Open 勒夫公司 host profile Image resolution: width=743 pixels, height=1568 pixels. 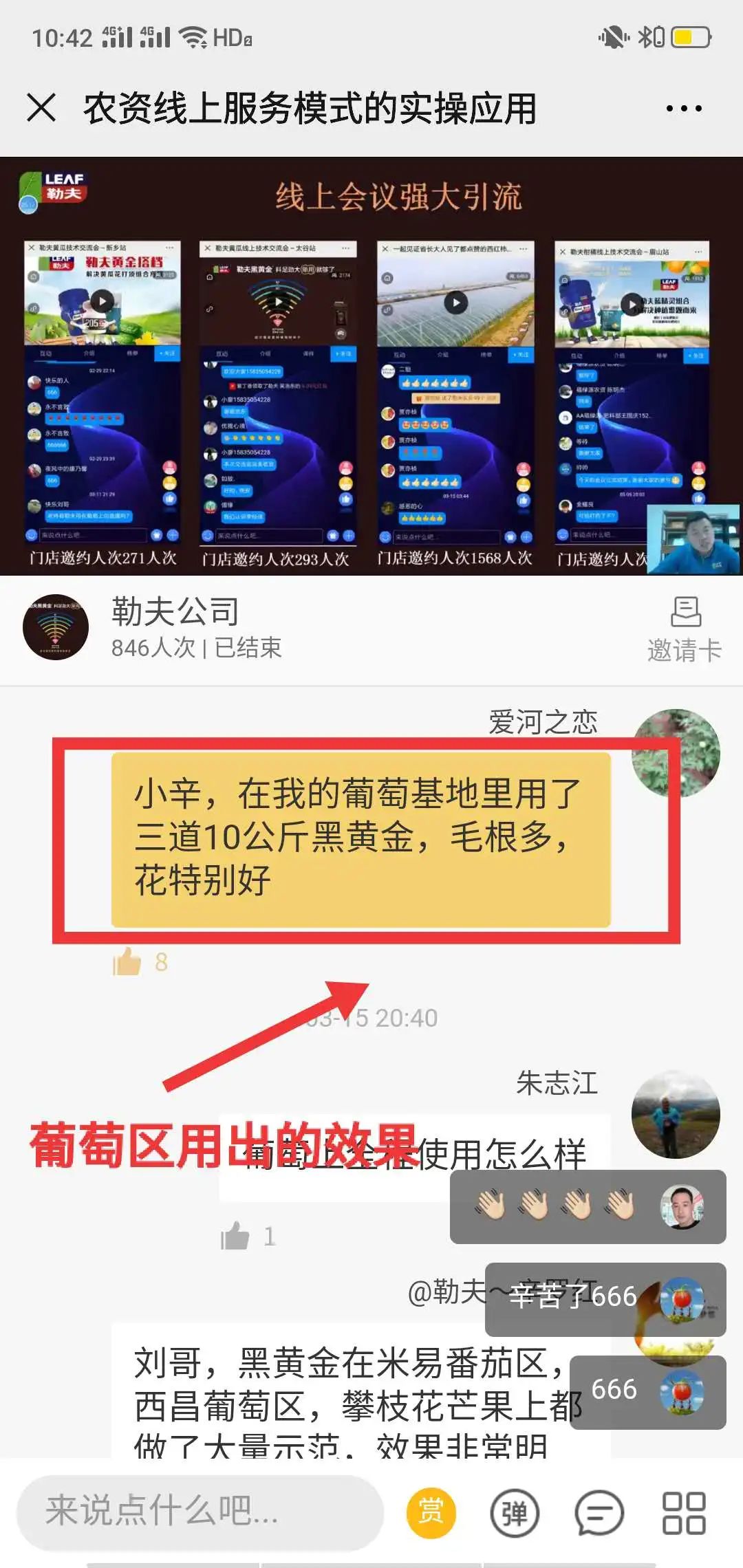point(56,627)
